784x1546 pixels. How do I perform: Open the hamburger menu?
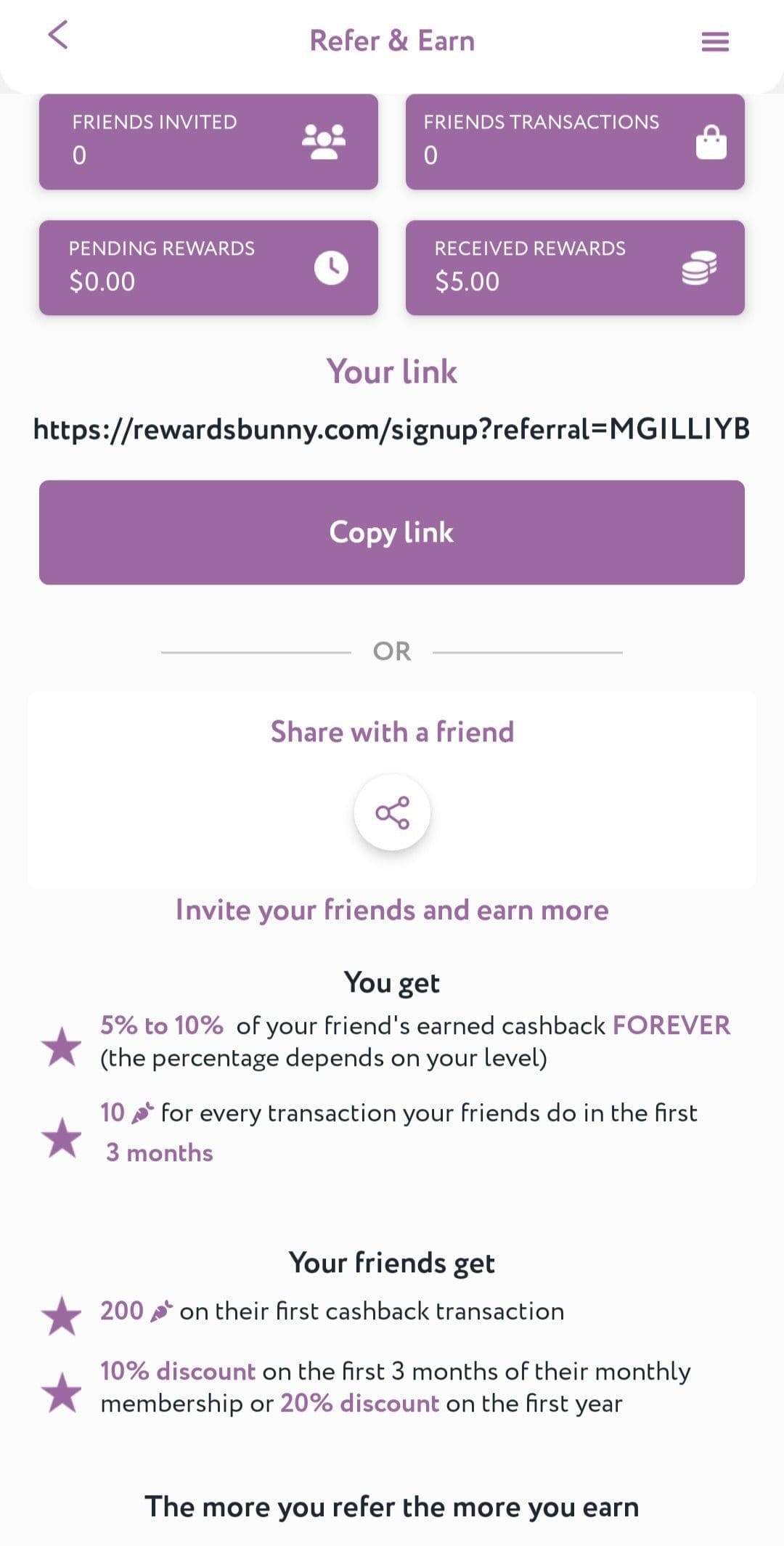tap(715, 41)
